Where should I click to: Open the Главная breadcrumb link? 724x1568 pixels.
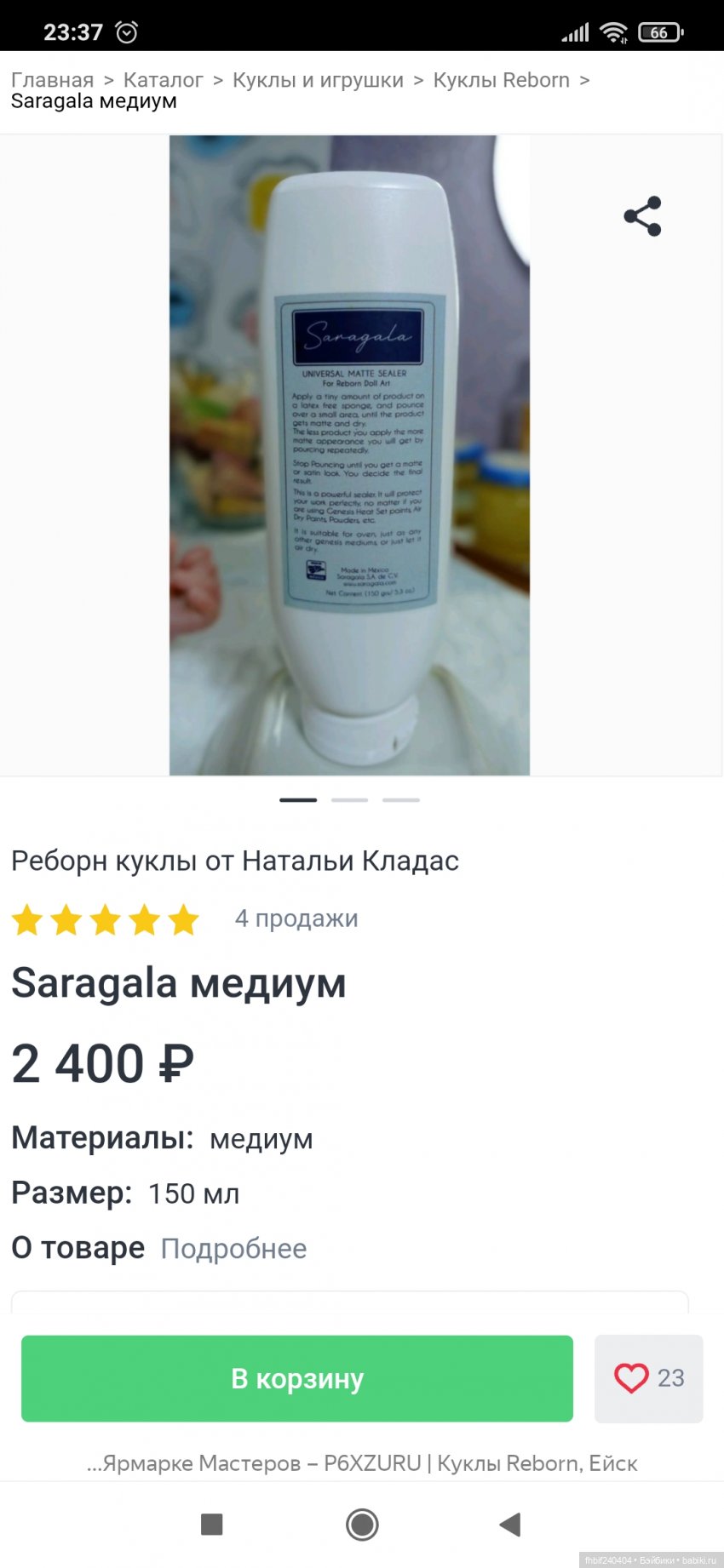tap(52, 80)
